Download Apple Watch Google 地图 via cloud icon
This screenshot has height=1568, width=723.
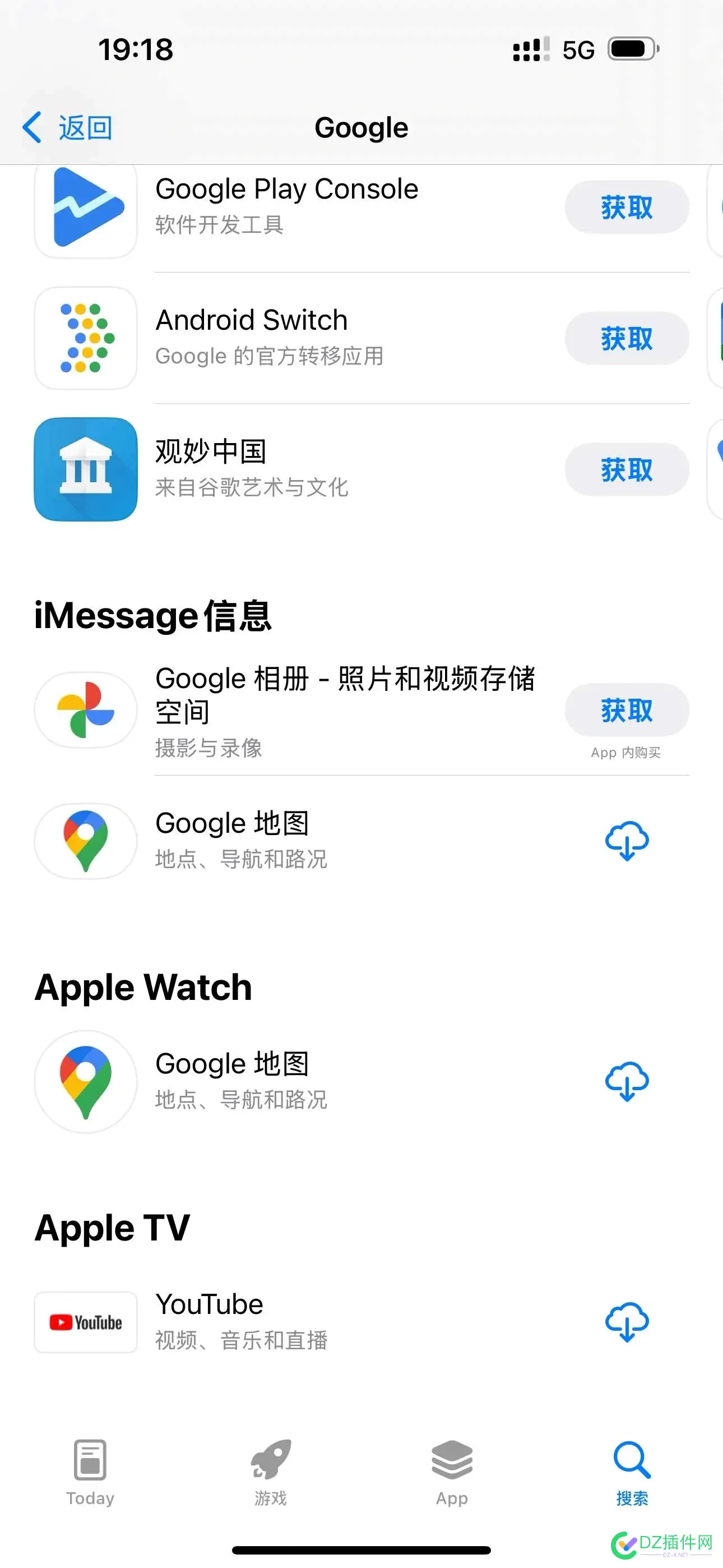(x=625, y=1081)
